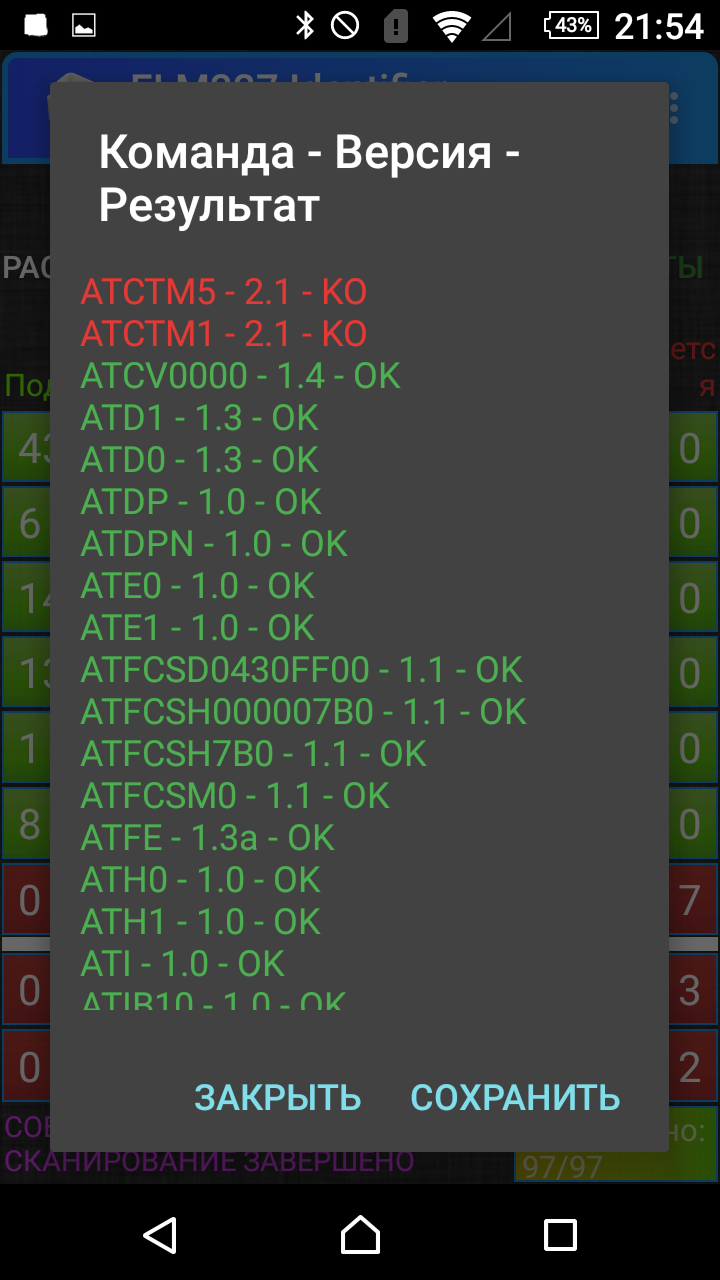Screen dimensions: 720x1280
Task: Go back with the system back button
Action: point(160,1234)
